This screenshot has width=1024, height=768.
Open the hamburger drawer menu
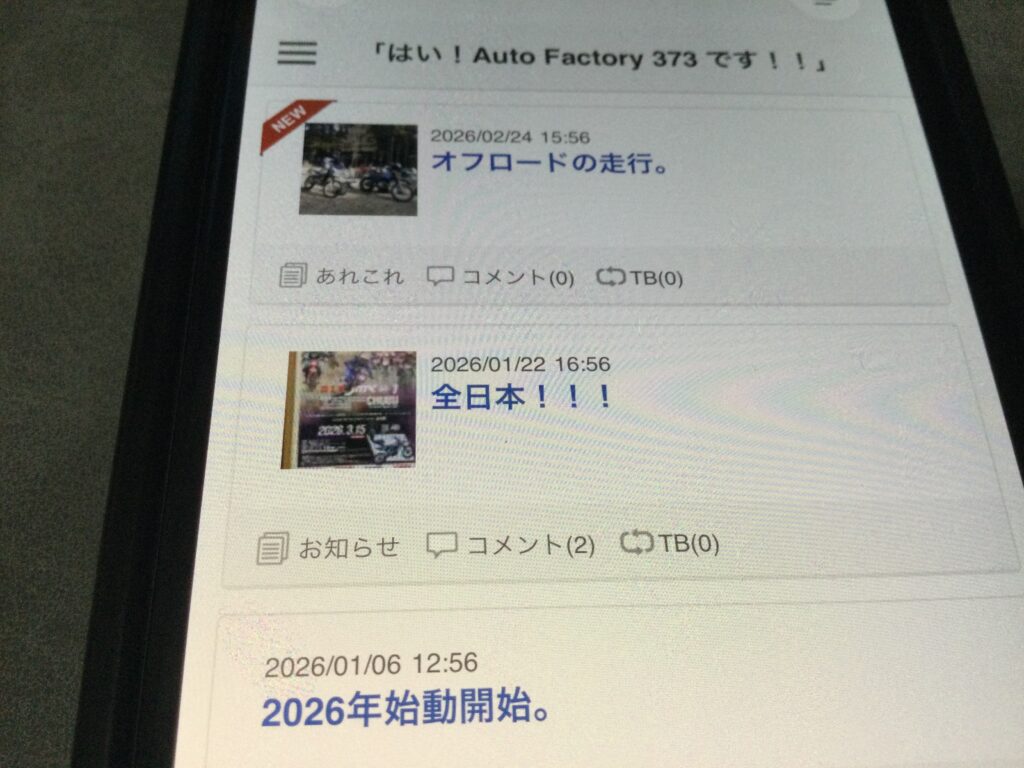pos(297,53)
